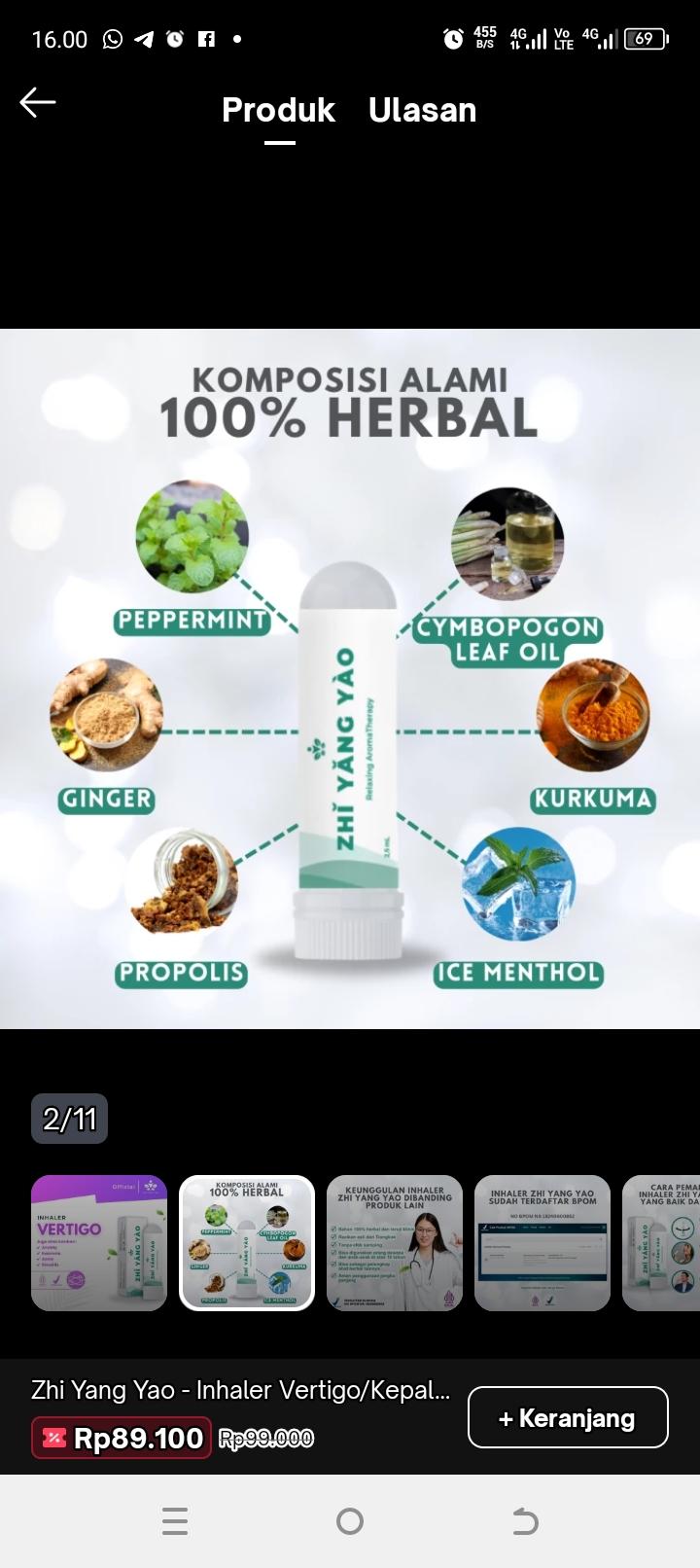Select the Produk tab
The image size is (700, 1568).
pyautogui.click(x=278, y=110)
